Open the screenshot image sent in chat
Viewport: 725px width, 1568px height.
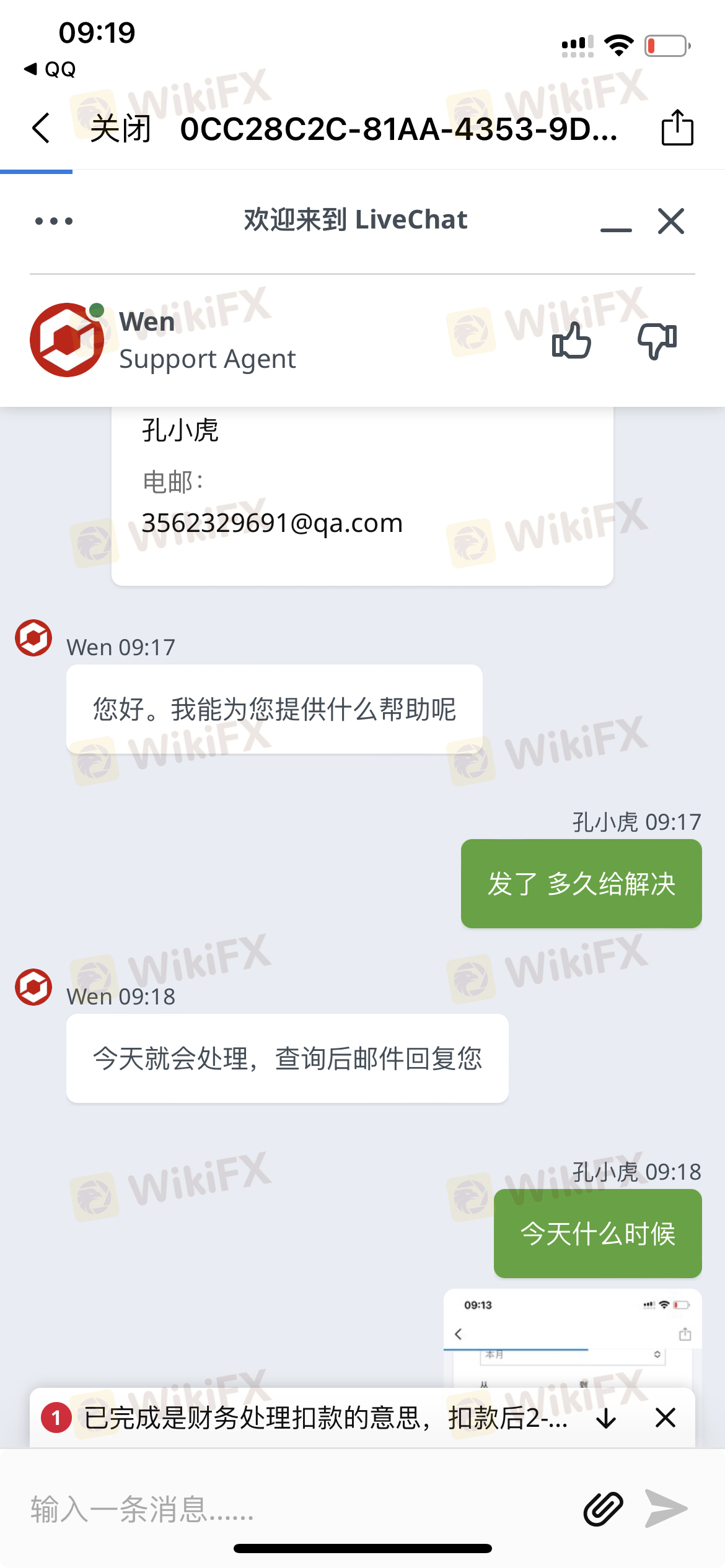573,1338
